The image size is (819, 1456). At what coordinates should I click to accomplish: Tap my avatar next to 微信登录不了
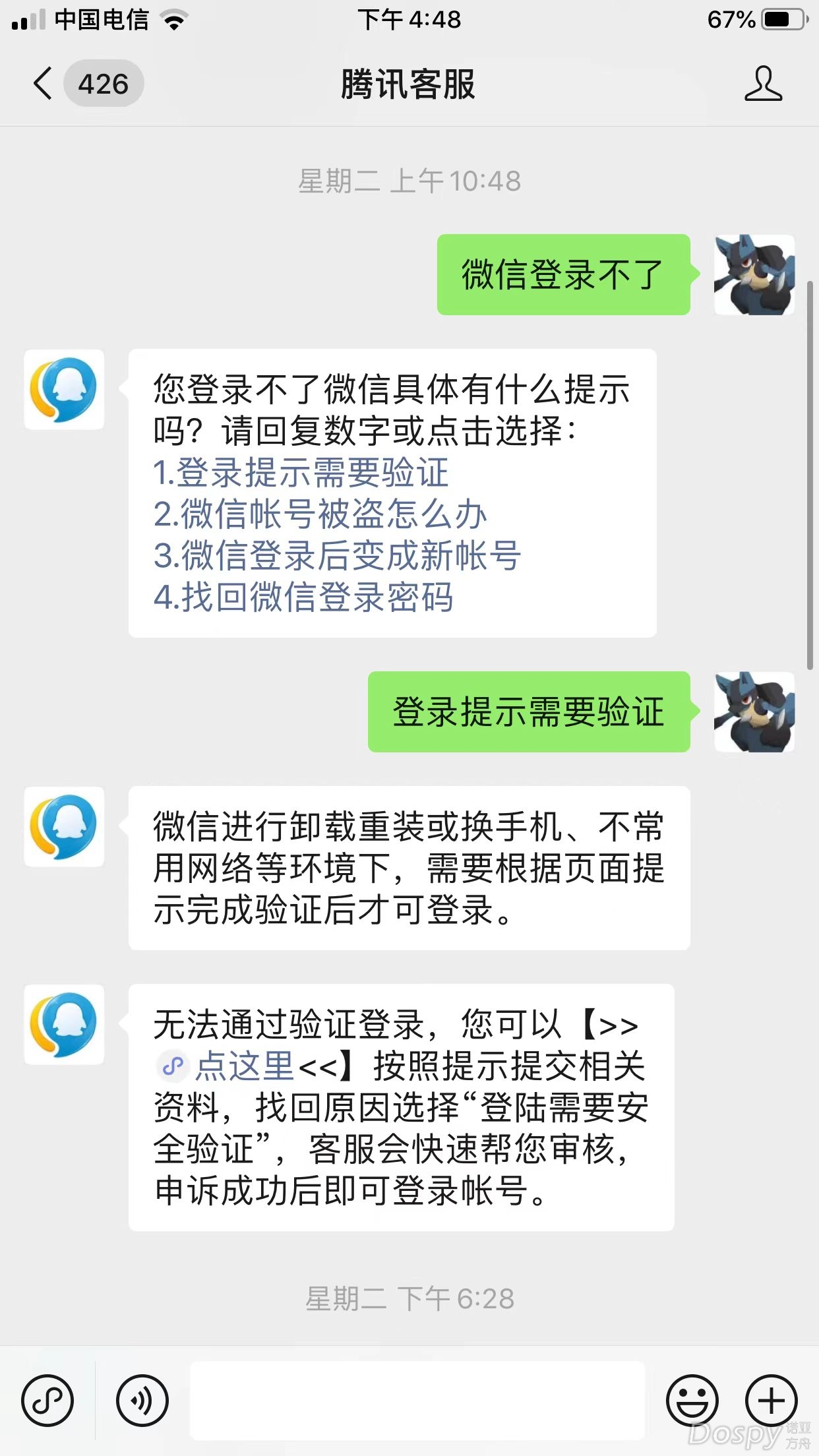[x=754, y=274]
